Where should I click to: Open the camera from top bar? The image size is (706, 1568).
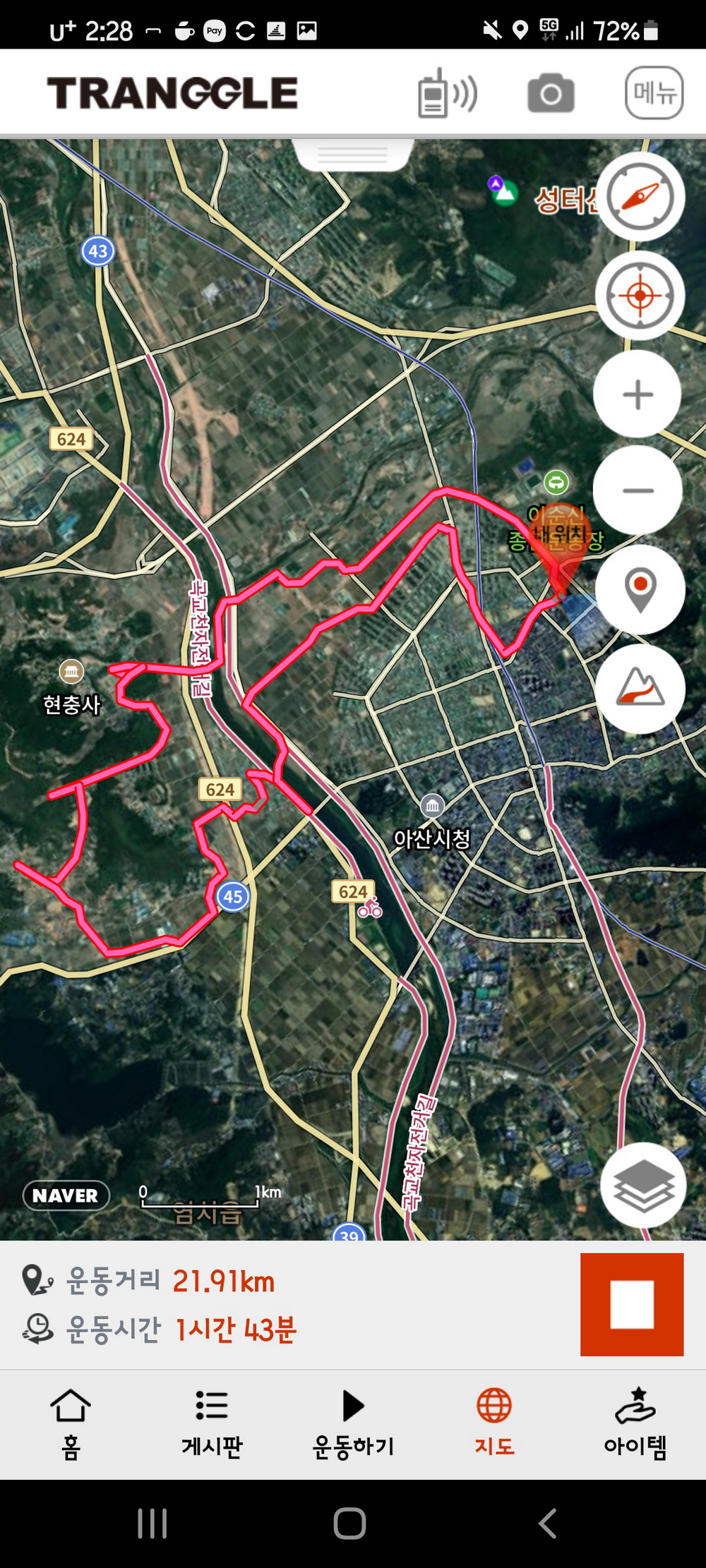(x=551, y=93)
